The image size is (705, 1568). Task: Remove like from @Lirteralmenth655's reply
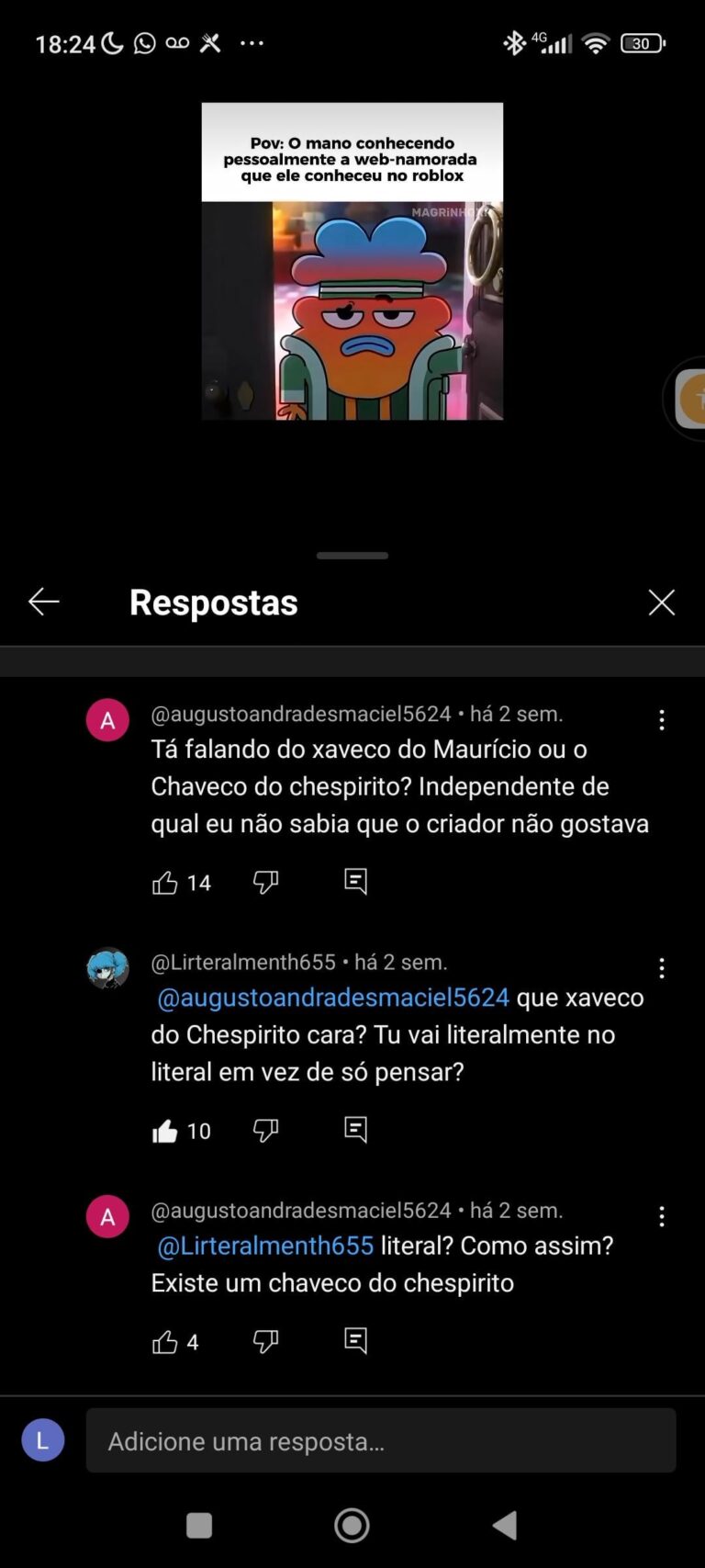pos(165,1131)
